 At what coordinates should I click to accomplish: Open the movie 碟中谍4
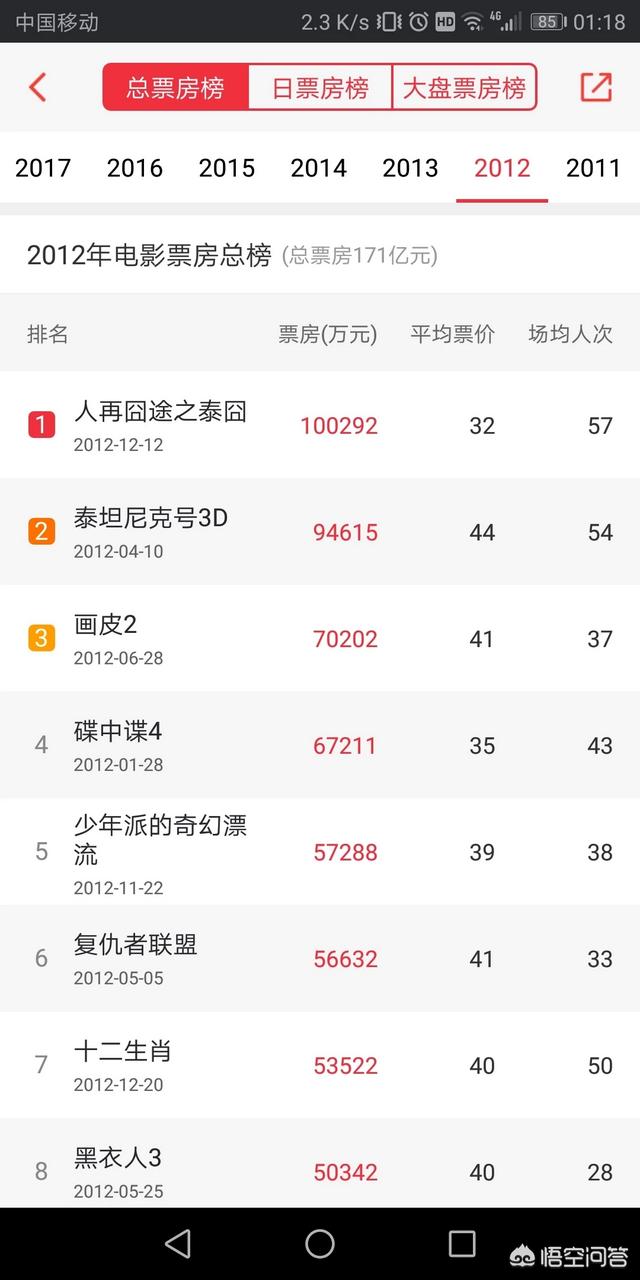[320, 745]
